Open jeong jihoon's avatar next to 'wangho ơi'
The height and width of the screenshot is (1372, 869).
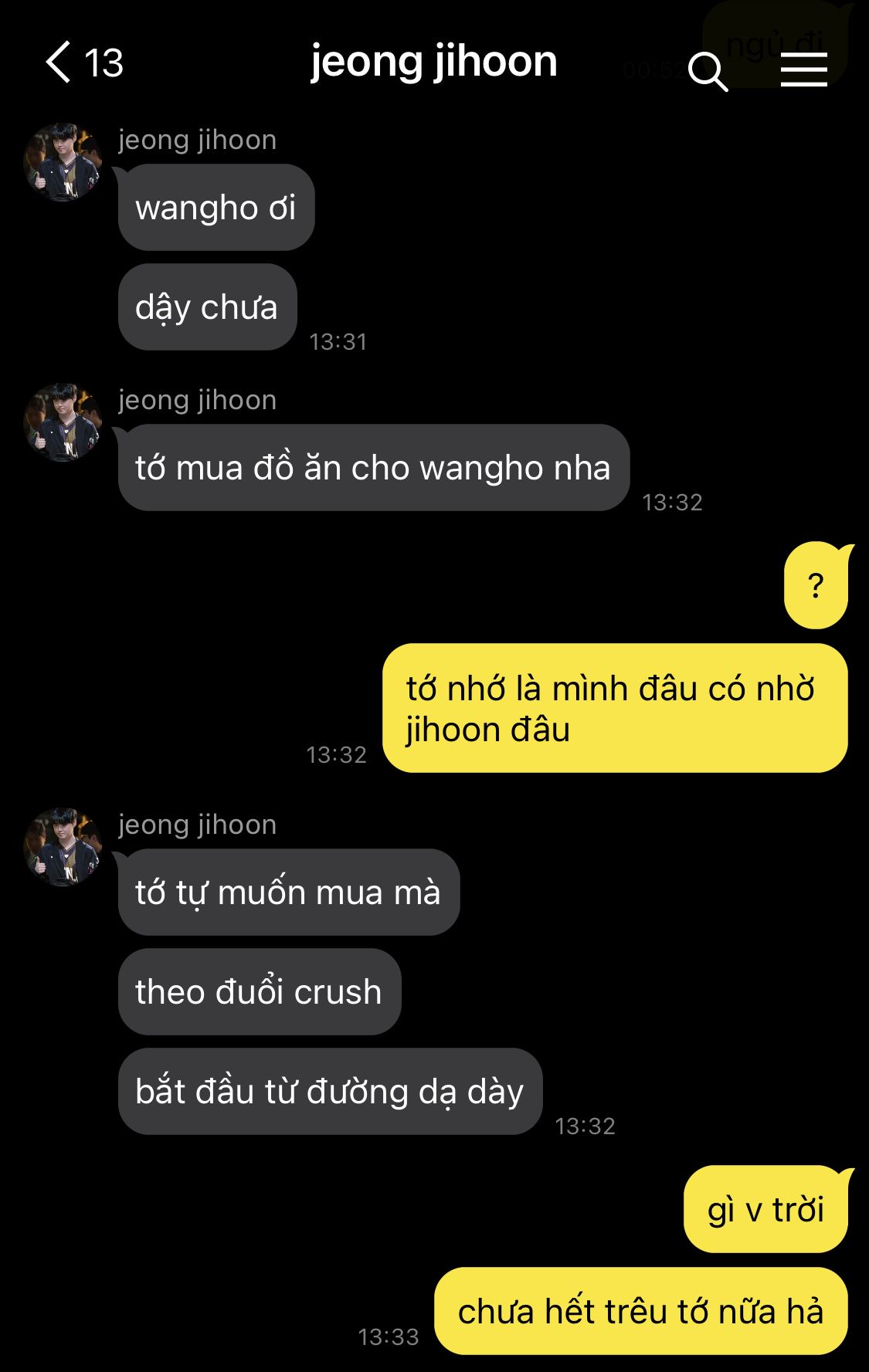[x=63, y=162]
